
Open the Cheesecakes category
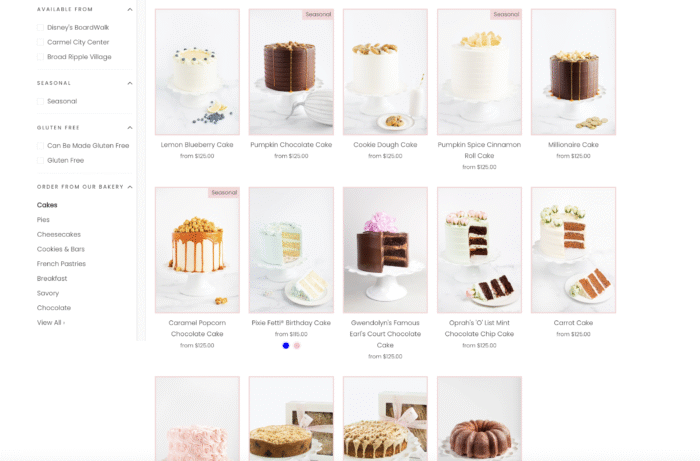coord(58,234)
